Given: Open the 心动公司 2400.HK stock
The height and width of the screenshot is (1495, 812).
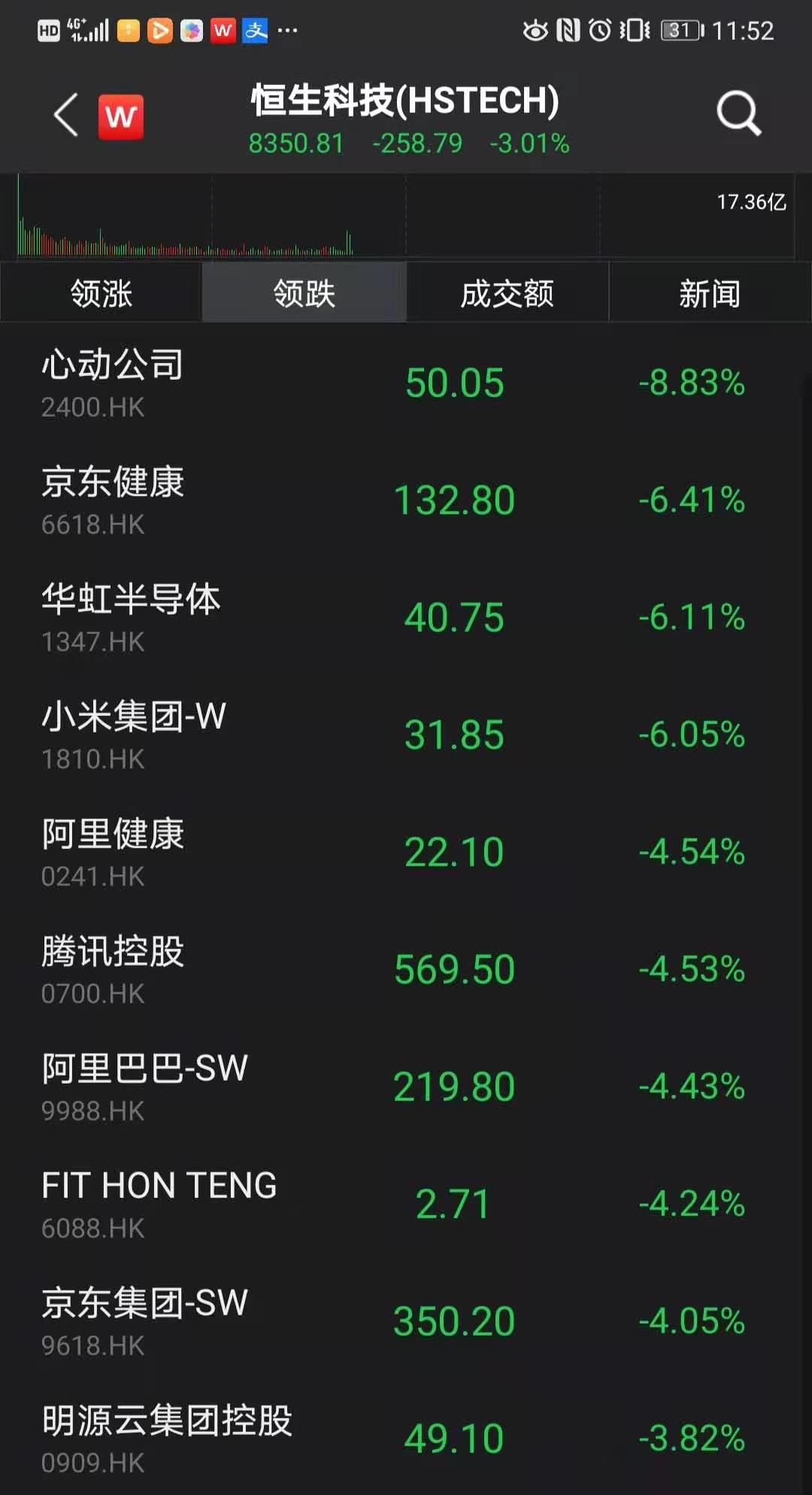Looking at the screenshot, I should tap(406, 384).
